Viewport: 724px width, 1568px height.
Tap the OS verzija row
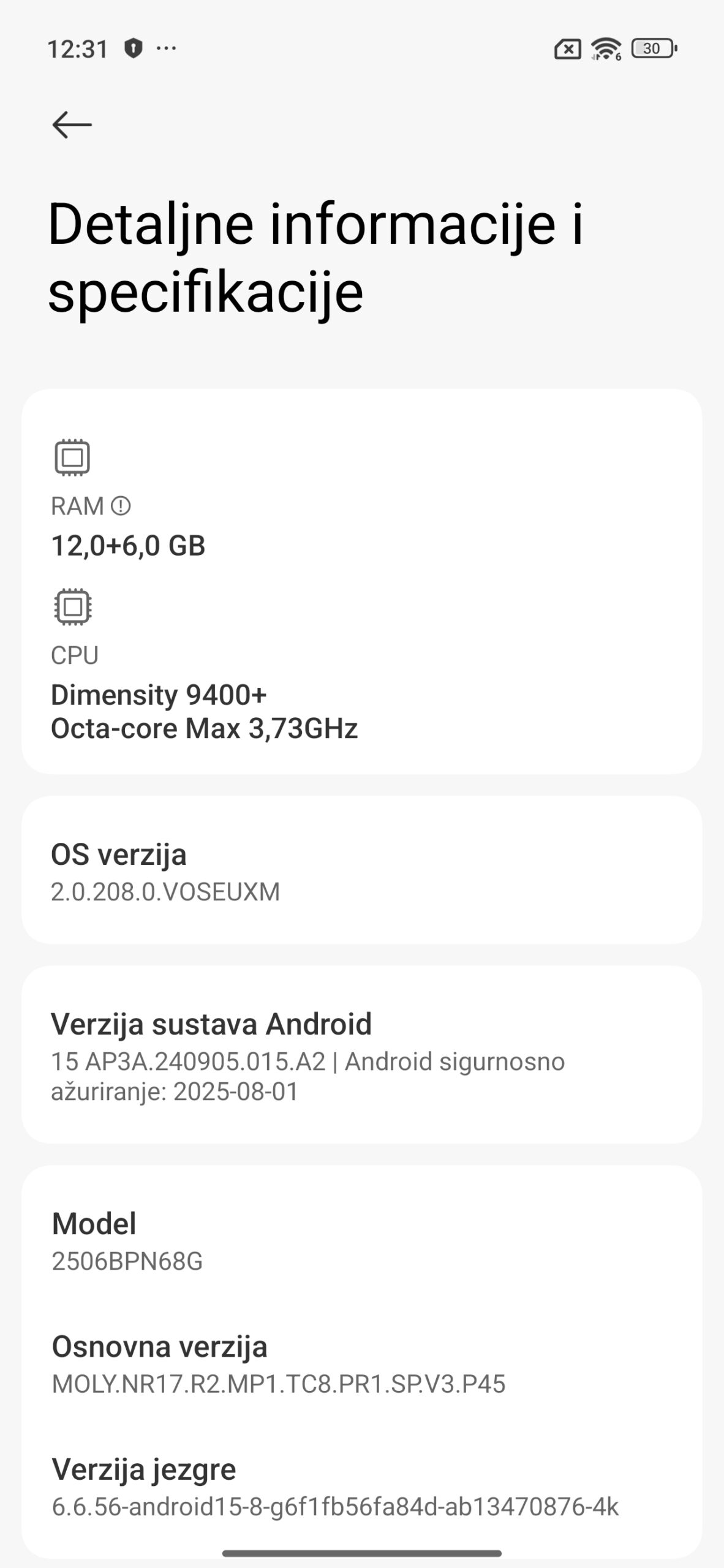[361, 871]
